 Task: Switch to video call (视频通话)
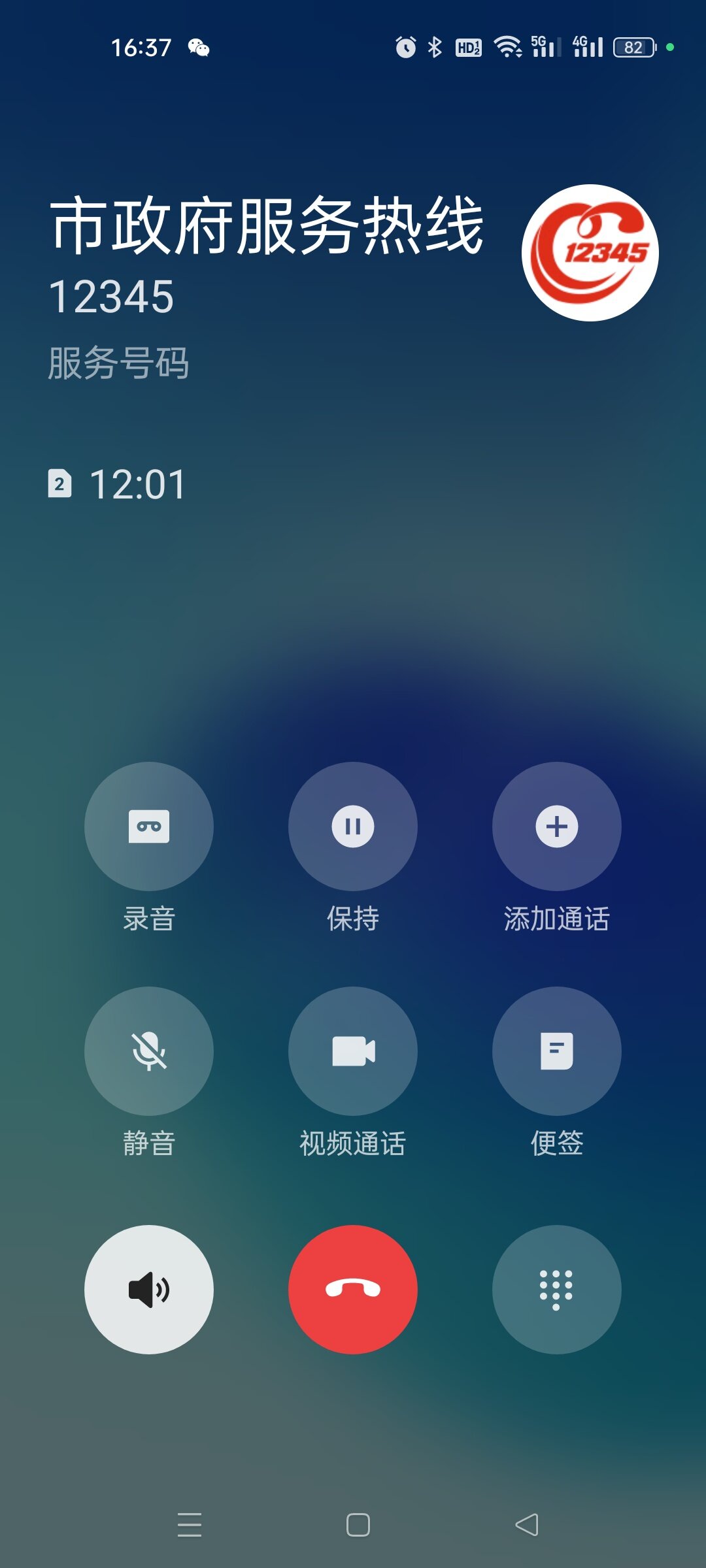point(353,1051)
